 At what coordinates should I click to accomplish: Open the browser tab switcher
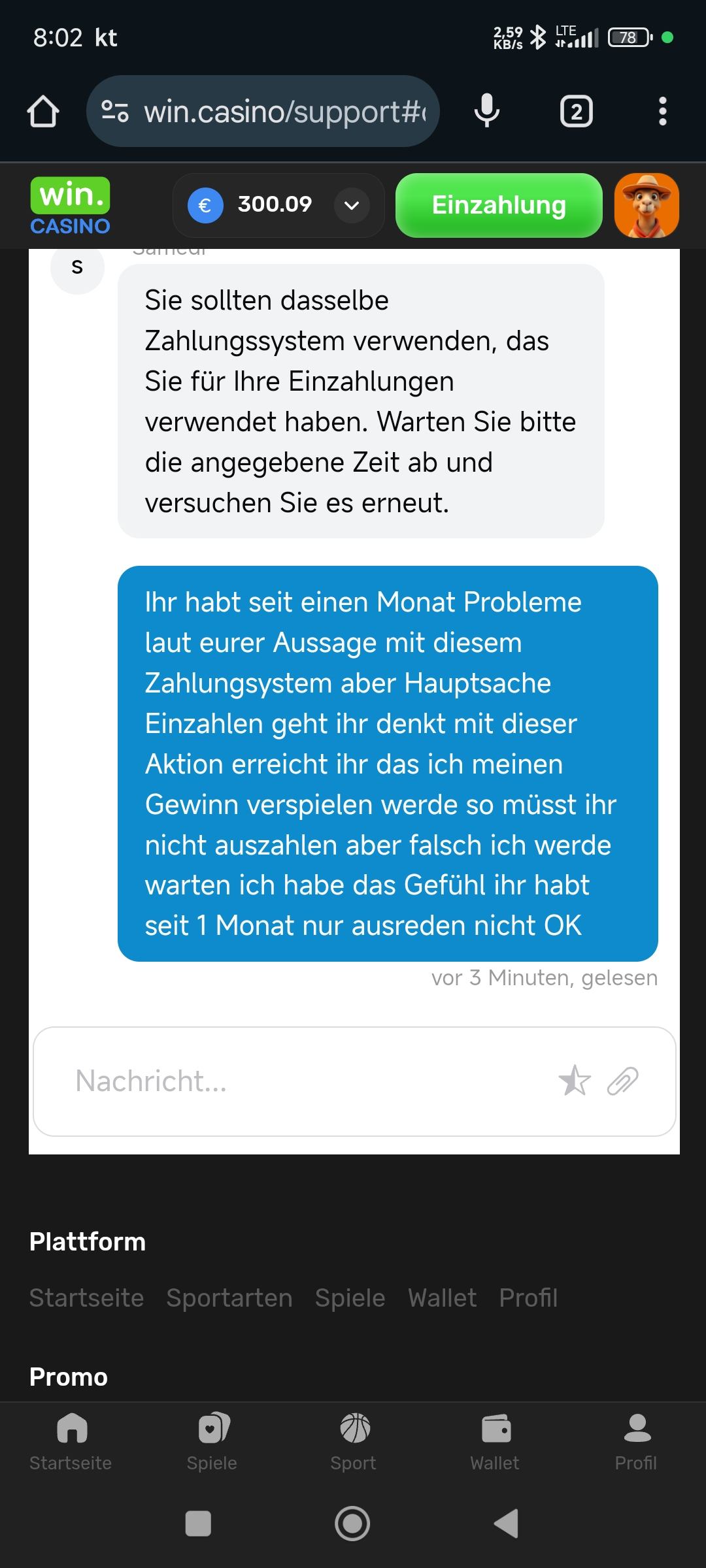(576, 112)
